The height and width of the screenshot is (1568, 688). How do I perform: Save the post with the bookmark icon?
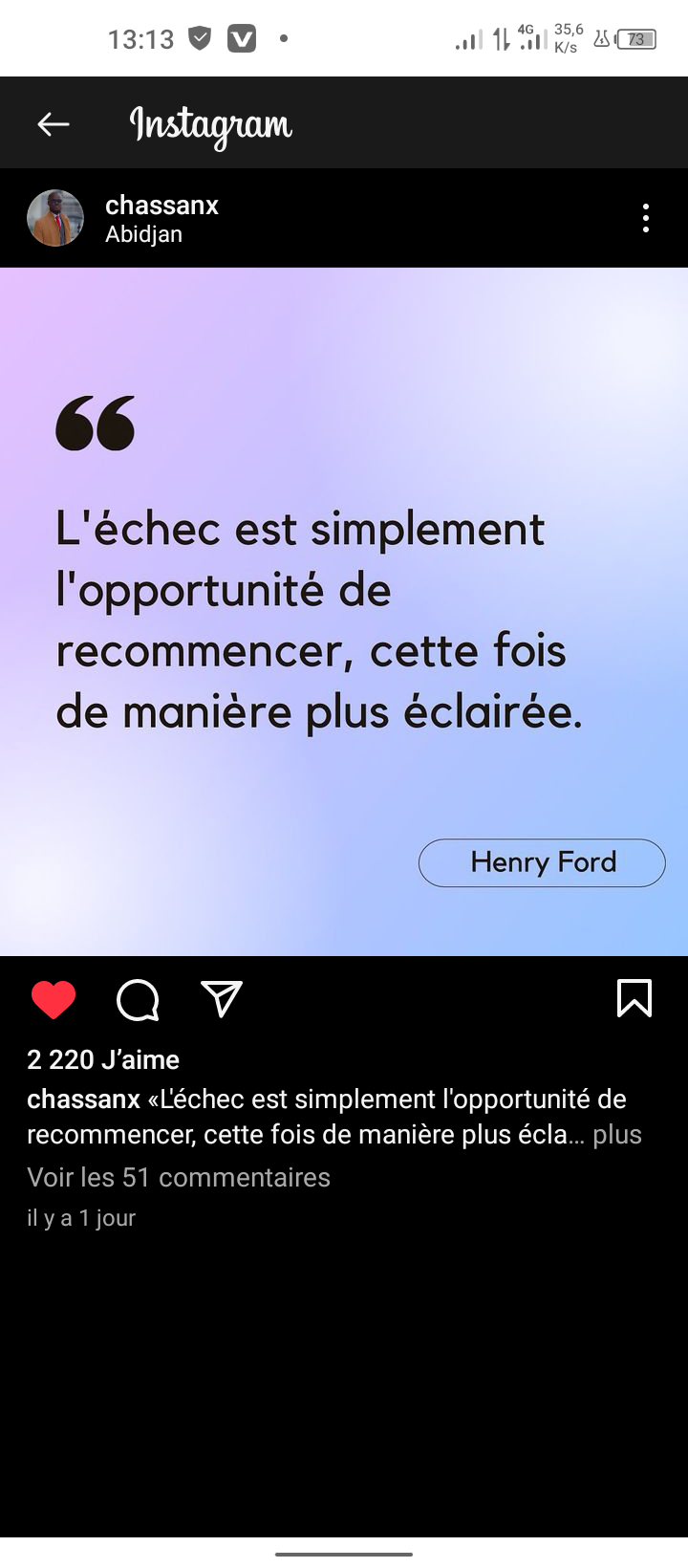point(634,998)
